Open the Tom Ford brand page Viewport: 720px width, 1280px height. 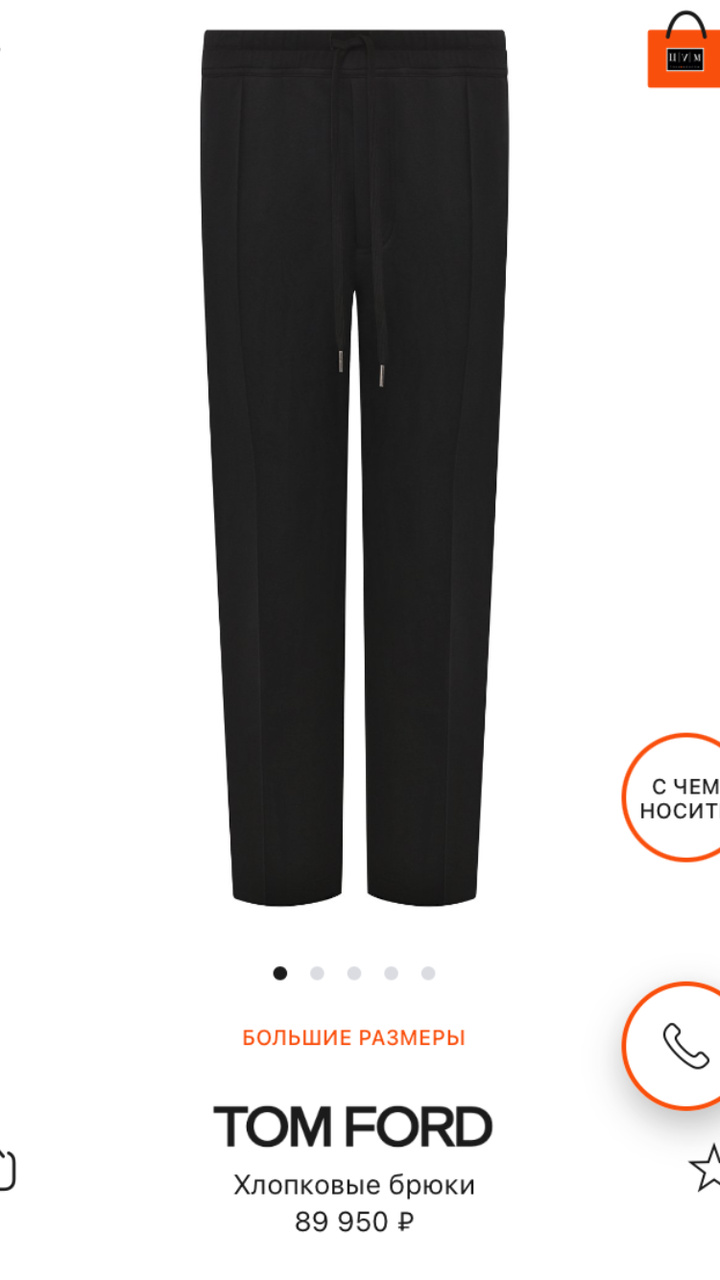click(353, 1128)
